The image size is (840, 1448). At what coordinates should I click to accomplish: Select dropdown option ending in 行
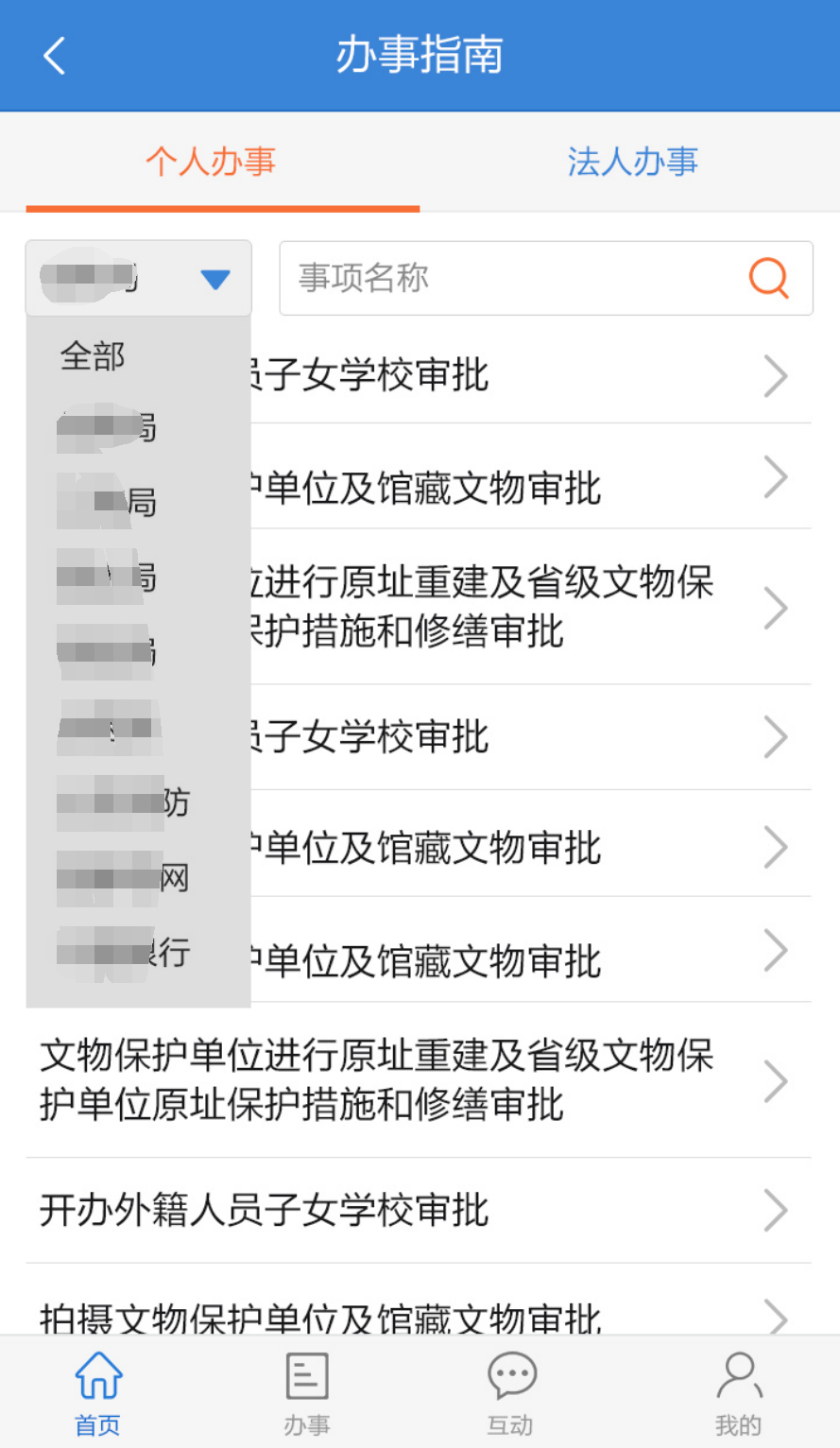123,952
